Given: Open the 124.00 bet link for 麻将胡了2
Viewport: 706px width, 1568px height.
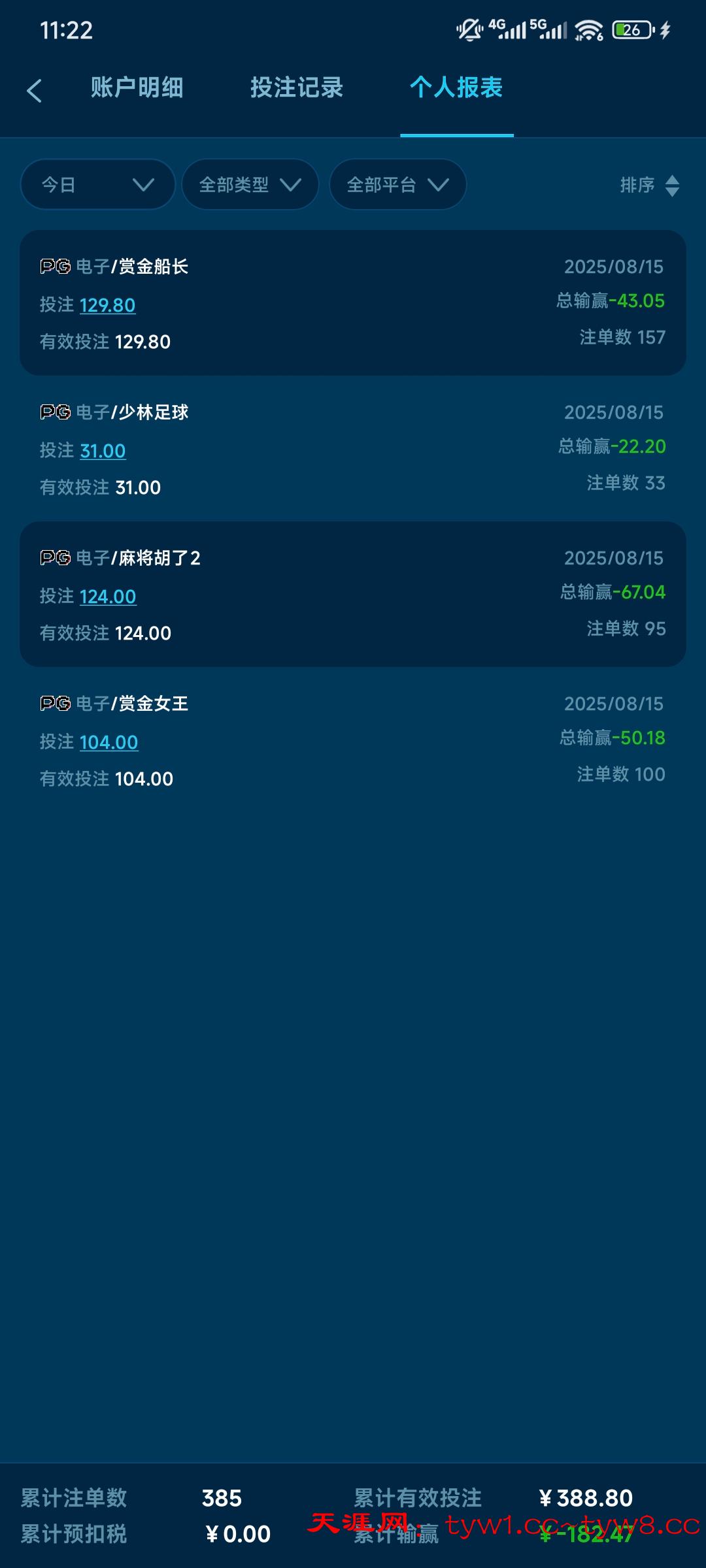Looking at the screenshot, I should pyautogui.click(x=108, y=596).
